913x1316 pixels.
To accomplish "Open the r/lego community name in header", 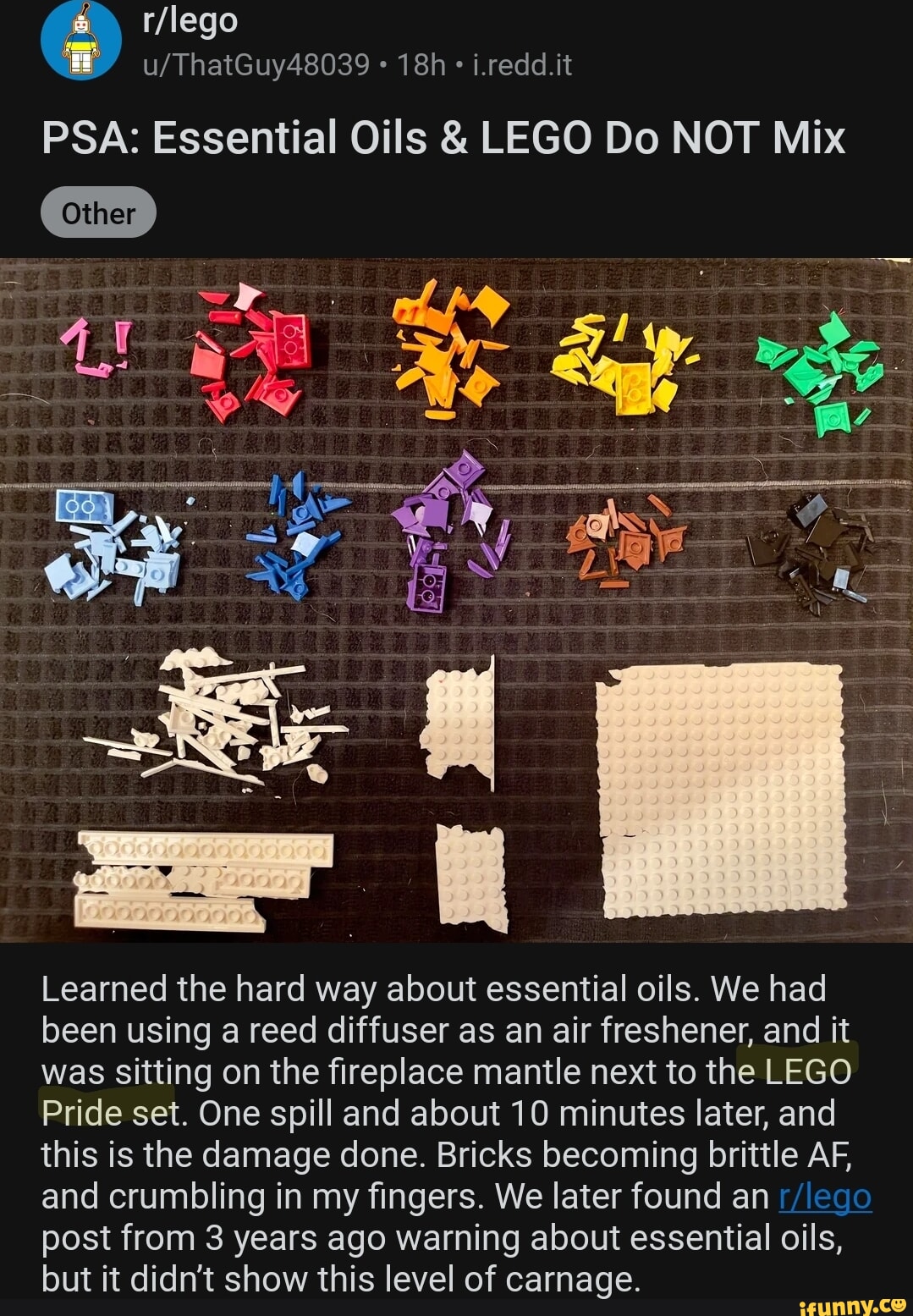I will pyautogui.click(x=190, y=20).
